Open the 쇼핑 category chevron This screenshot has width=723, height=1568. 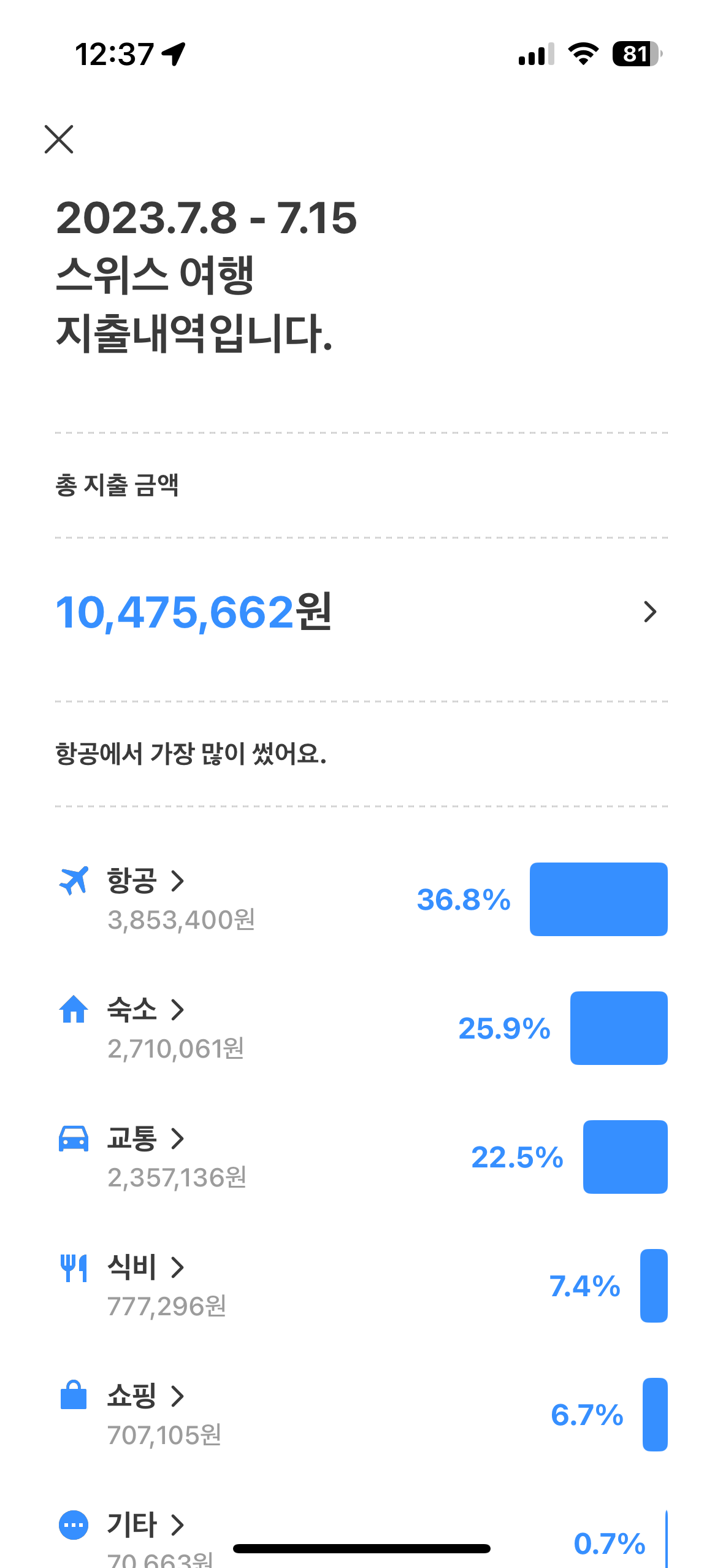point(178,1397)
